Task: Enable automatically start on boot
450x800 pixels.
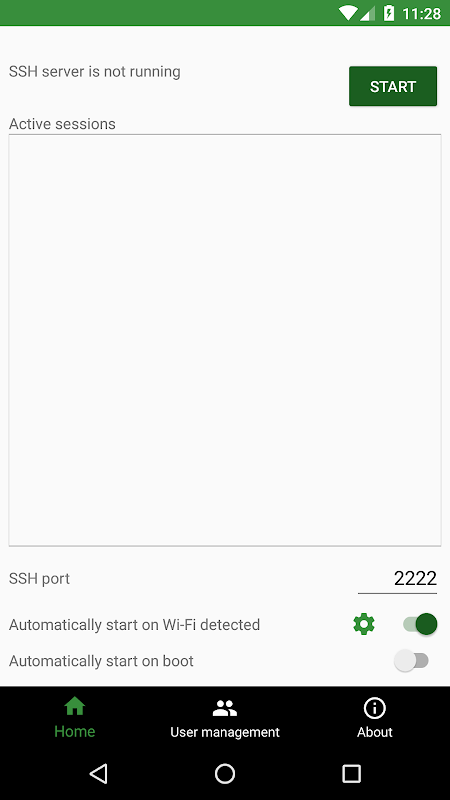Action: [411, 661]
